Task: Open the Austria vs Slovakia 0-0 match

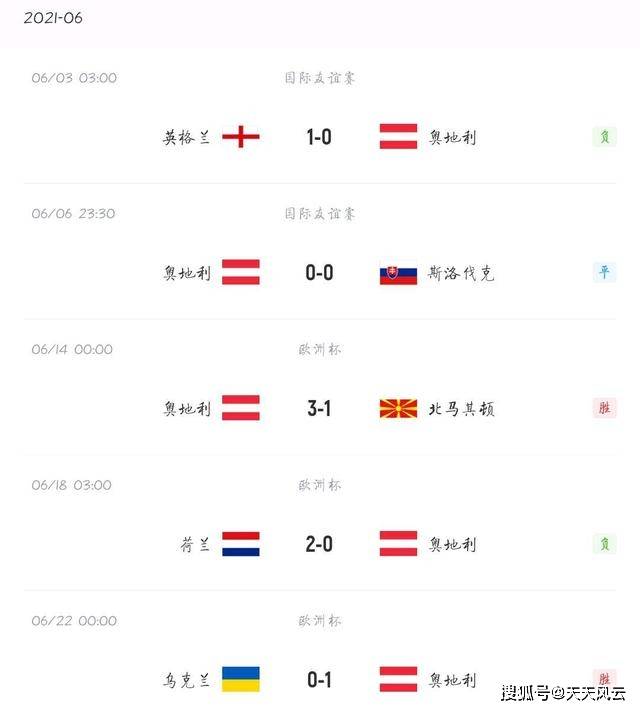Action: click(319, 272)
